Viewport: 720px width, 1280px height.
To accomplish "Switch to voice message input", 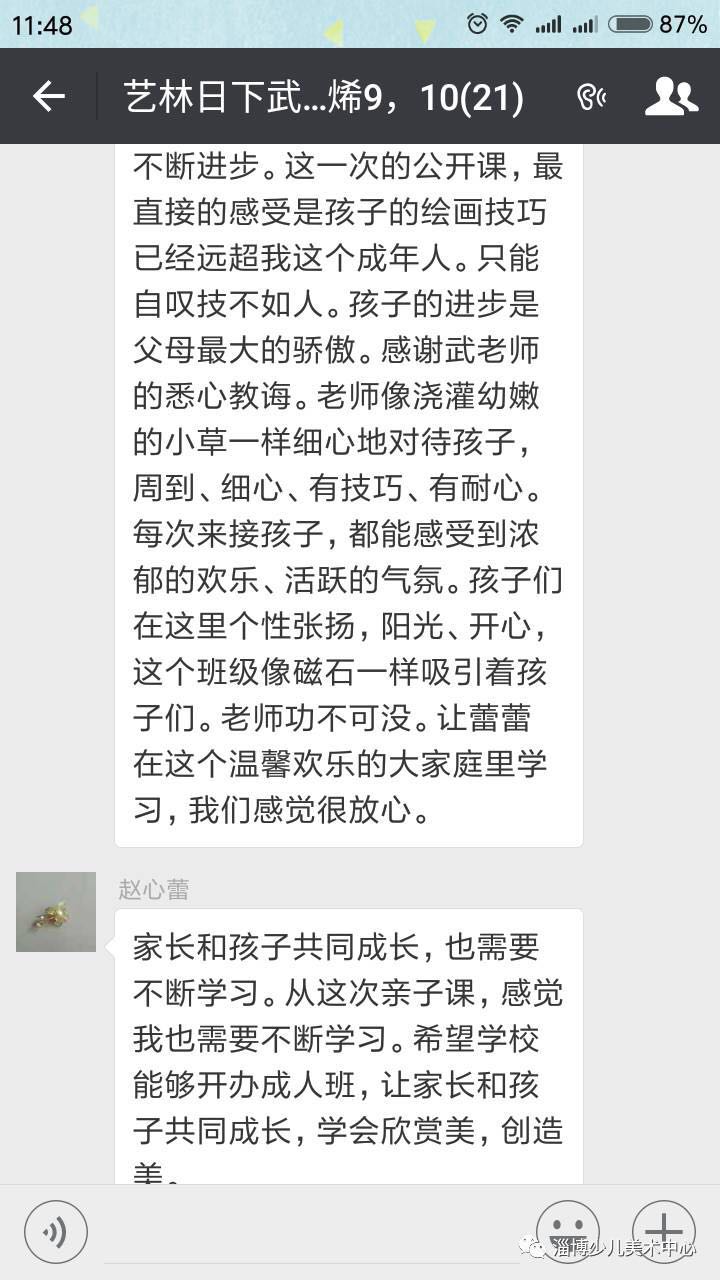I will 56,1231.
